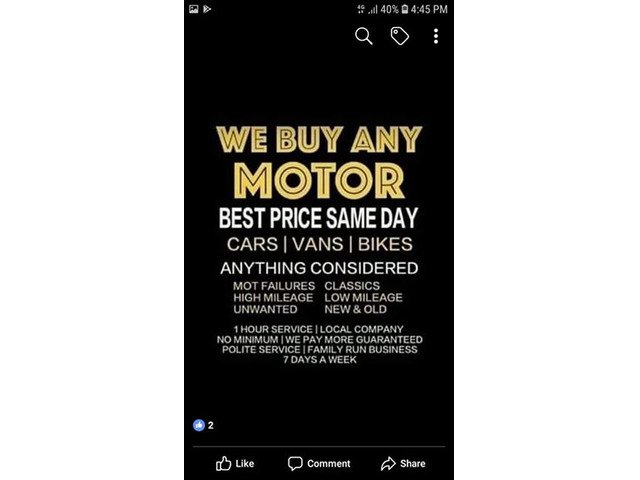Like this photo post
This screenshot has width=640, height=480.
coord(236,463)
